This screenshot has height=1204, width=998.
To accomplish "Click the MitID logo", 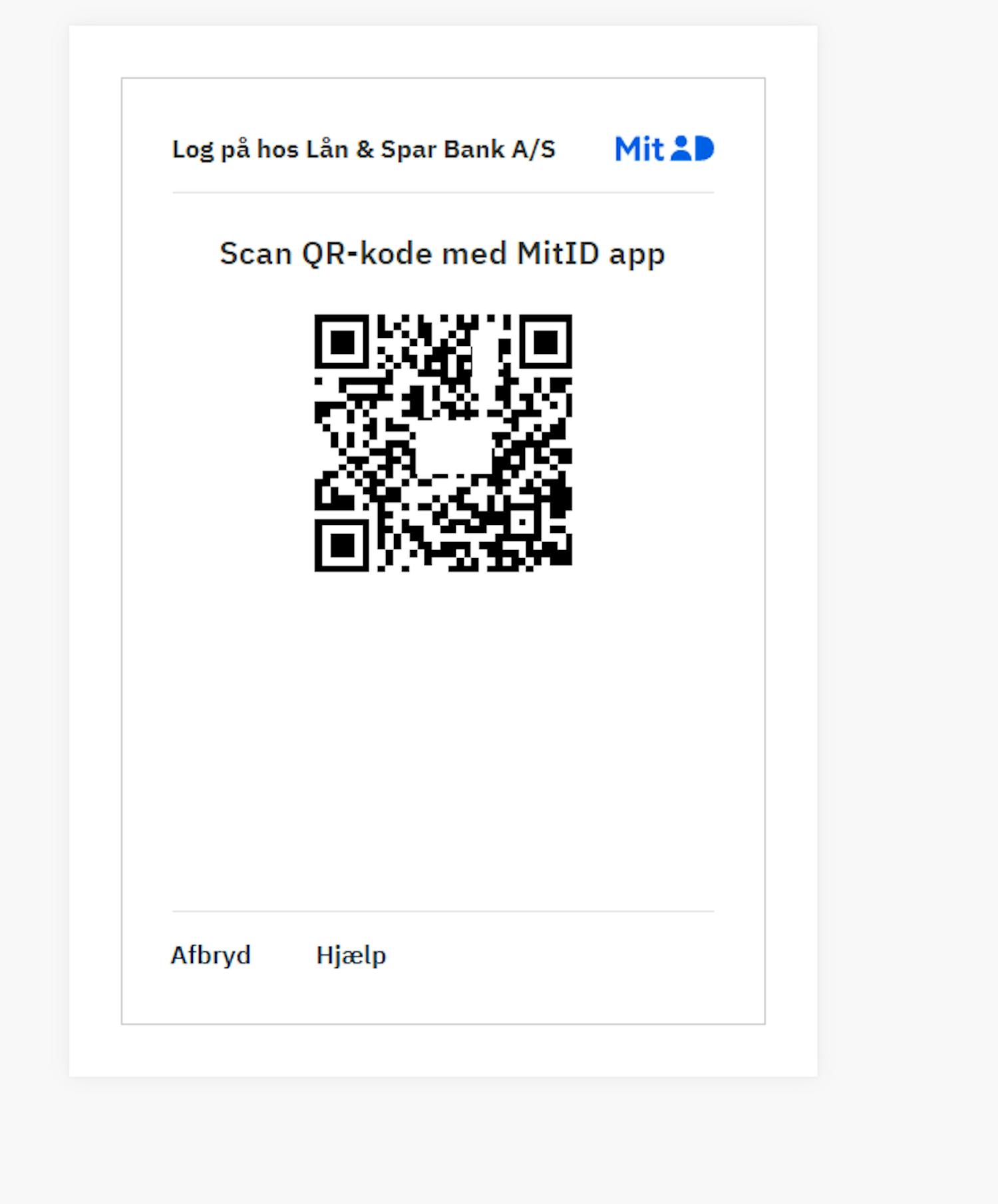I will [x=665, y=148].
